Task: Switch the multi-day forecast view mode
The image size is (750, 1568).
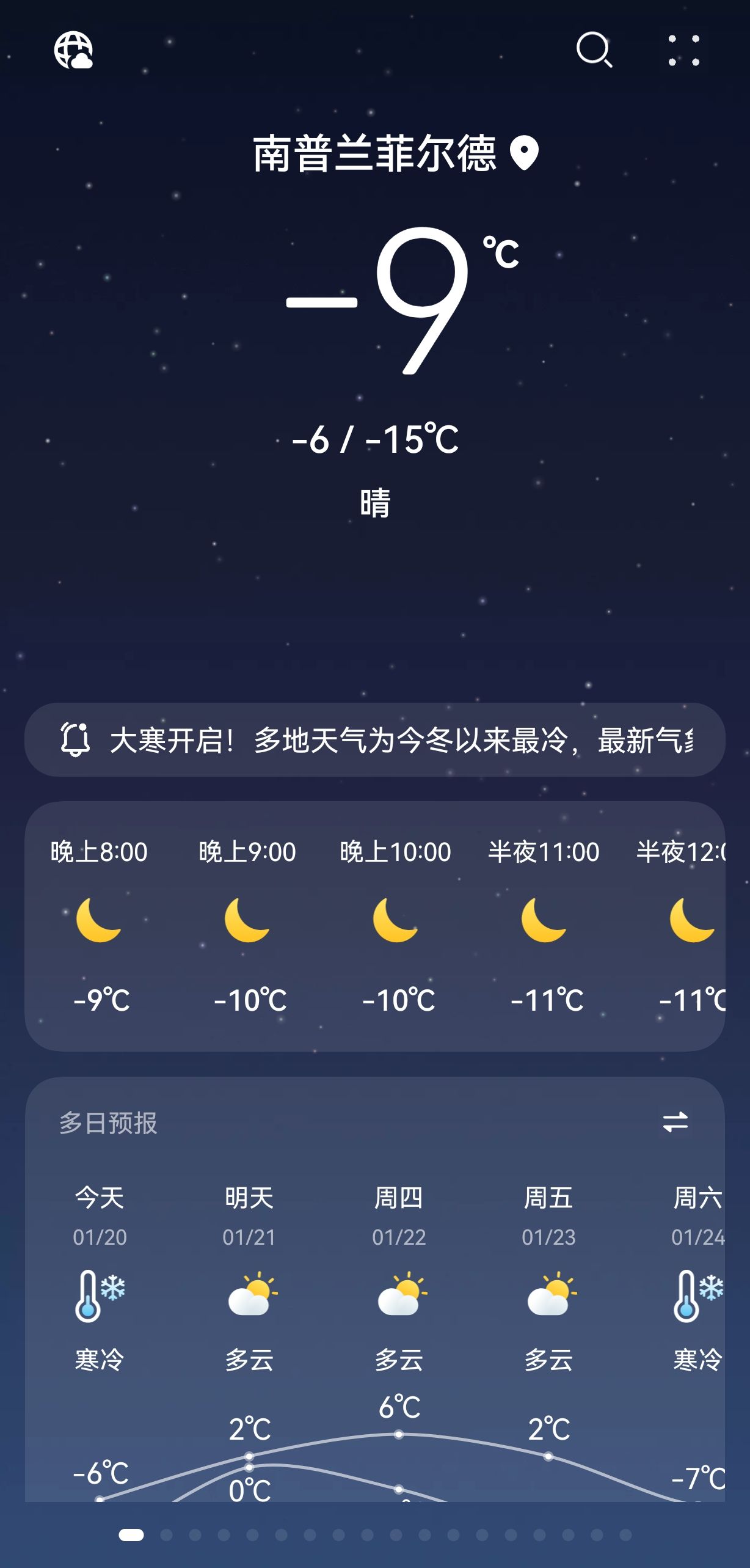Action: coord(675,1122)
